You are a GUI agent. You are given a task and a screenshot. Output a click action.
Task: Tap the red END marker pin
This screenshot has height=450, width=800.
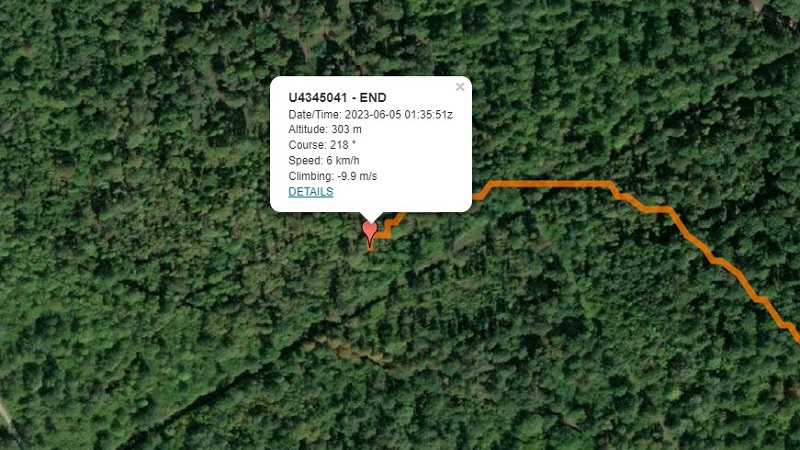(370, 232)
